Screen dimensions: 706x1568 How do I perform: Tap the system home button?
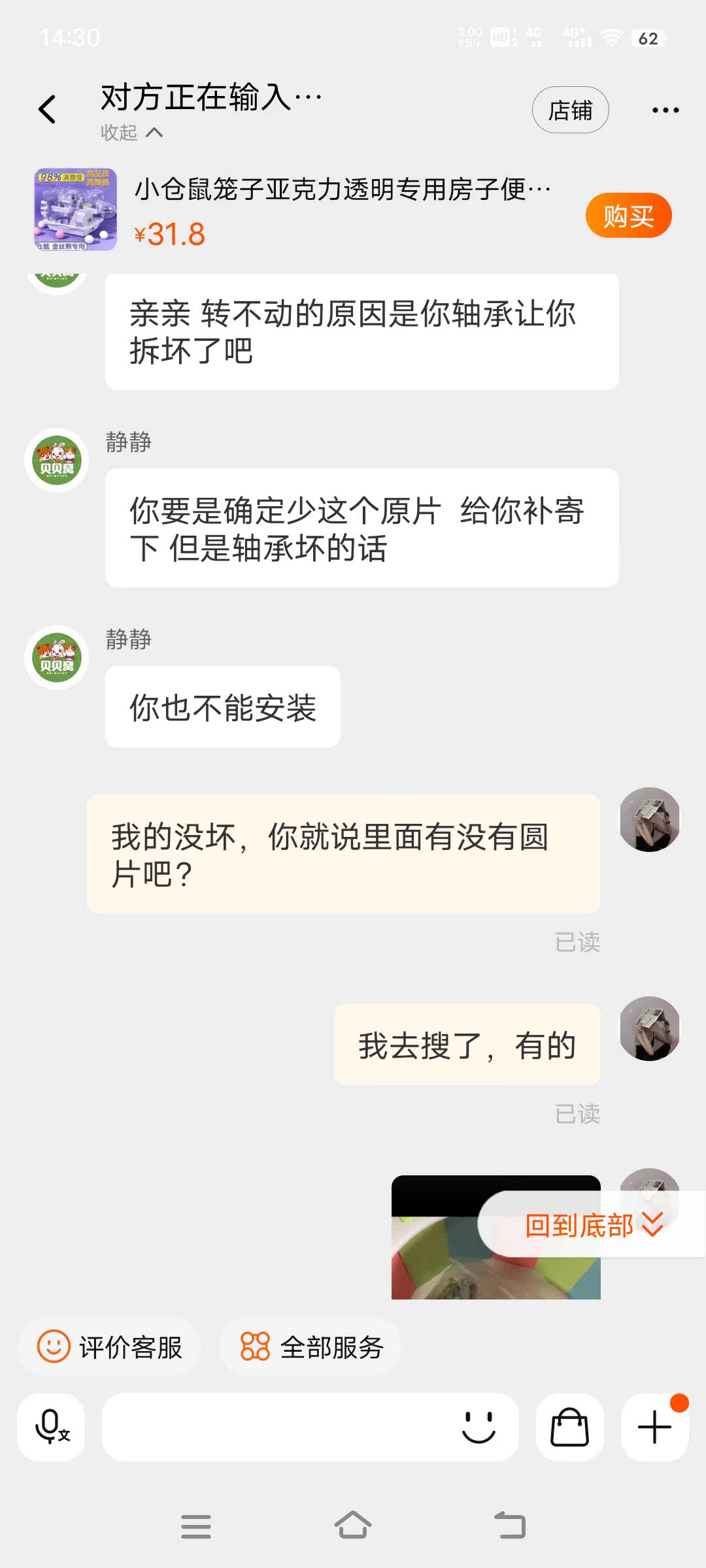(353, 1526)
